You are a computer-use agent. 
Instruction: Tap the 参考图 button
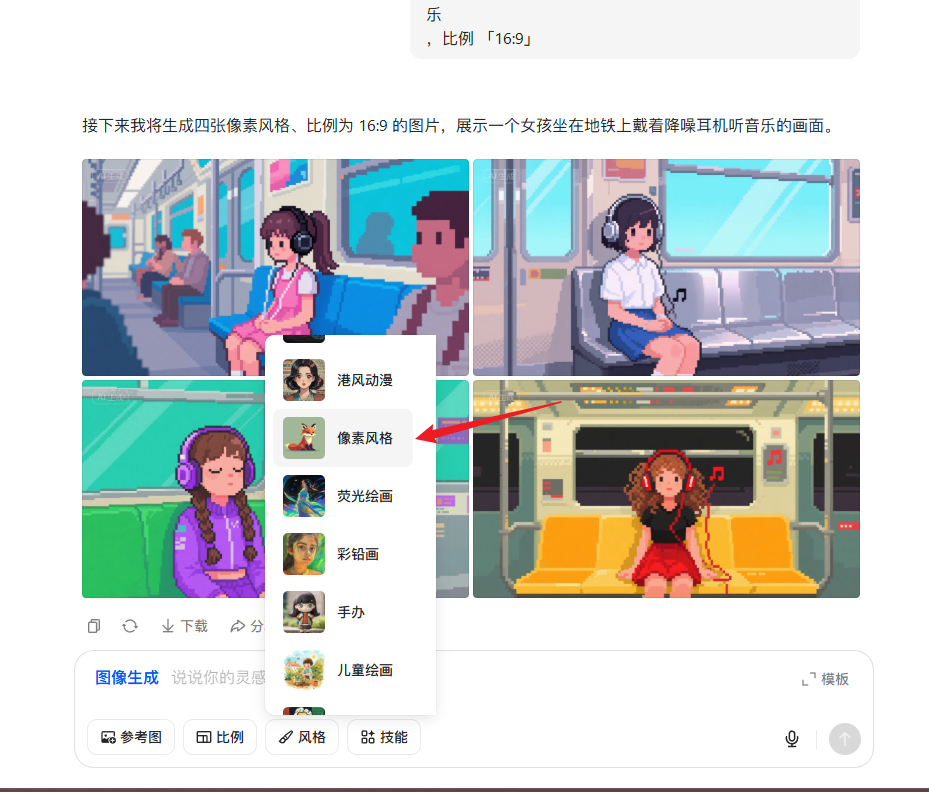pyautogui.click(x=131, y=737)
